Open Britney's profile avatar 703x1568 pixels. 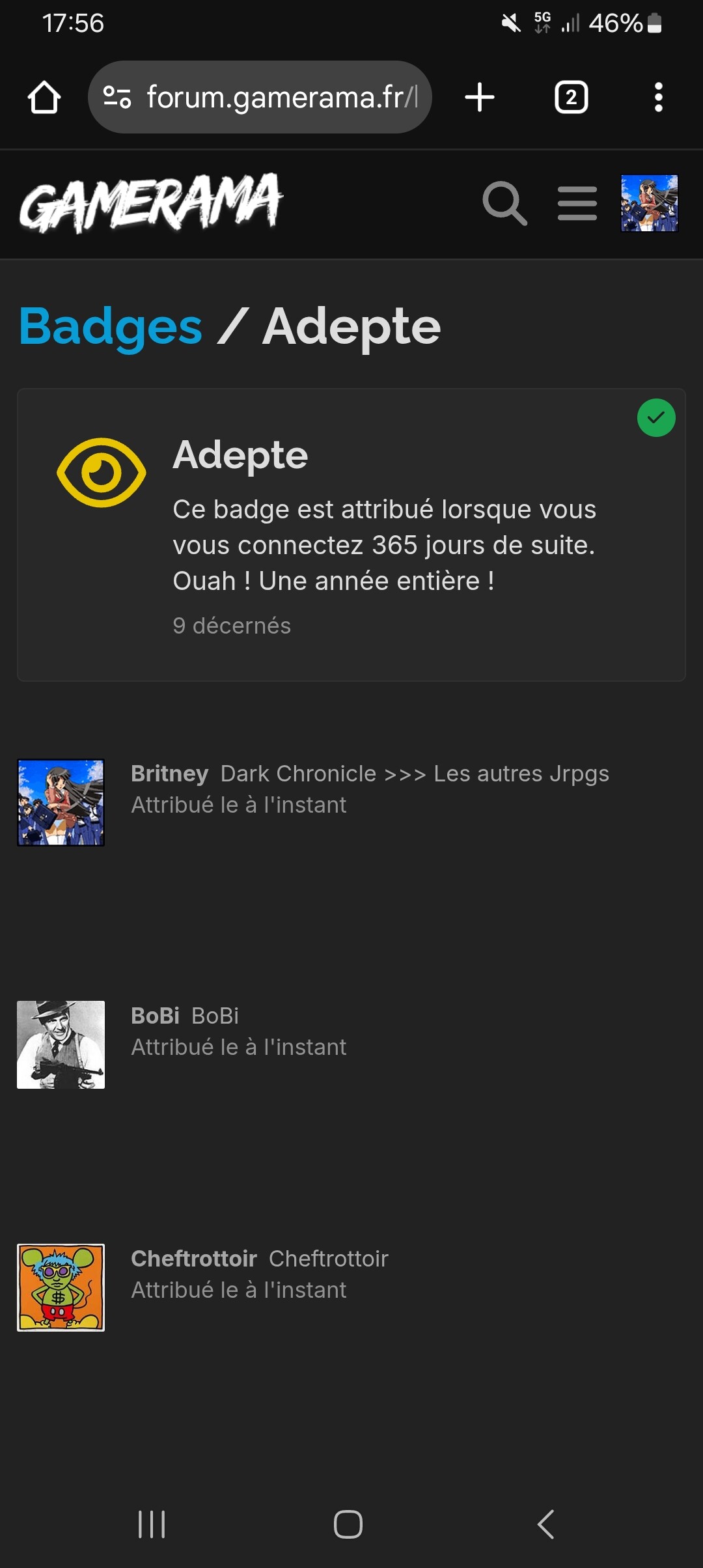coord(61,802)
